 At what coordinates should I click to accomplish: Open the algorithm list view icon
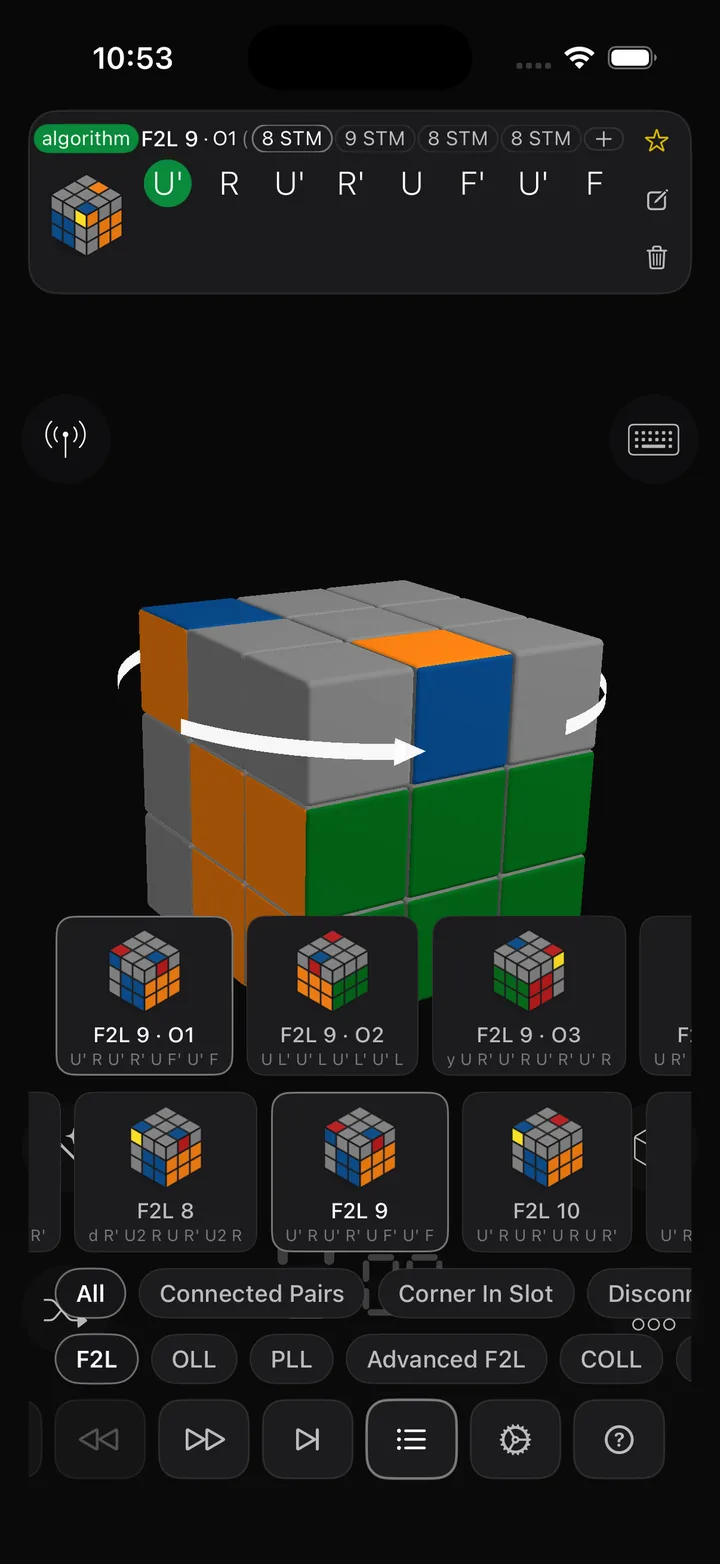(x=411, y=1439)
